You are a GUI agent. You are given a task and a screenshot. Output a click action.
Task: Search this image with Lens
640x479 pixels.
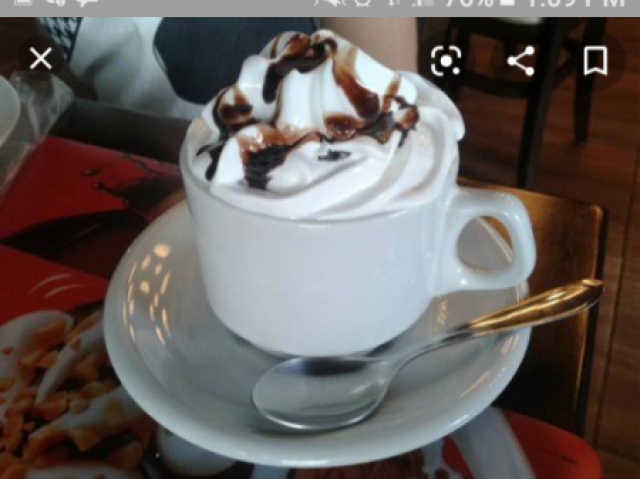click(x=446, y=61)
